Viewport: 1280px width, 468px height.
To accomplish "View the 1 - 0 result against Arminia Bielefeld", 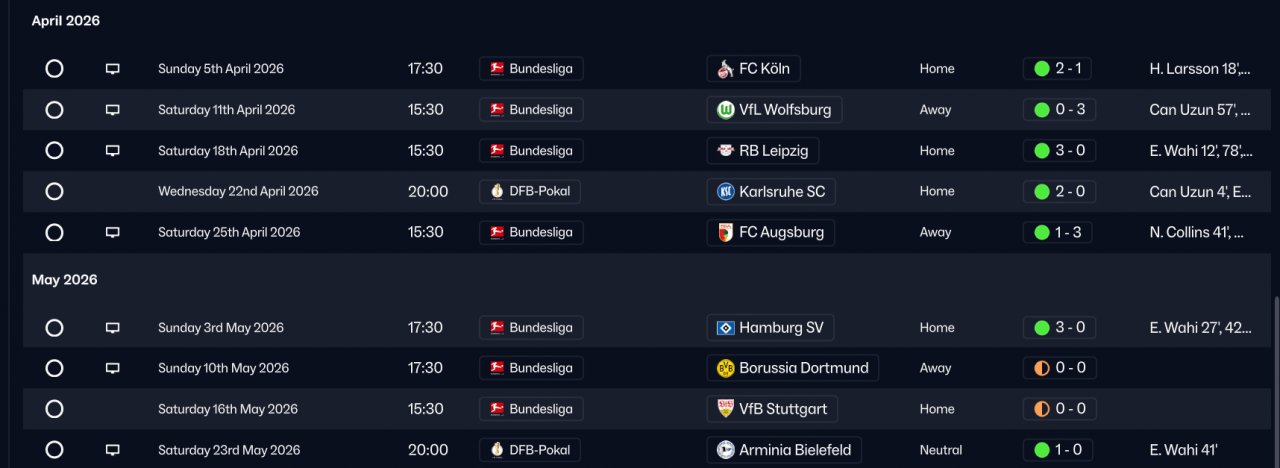I will pos(1059,450).
